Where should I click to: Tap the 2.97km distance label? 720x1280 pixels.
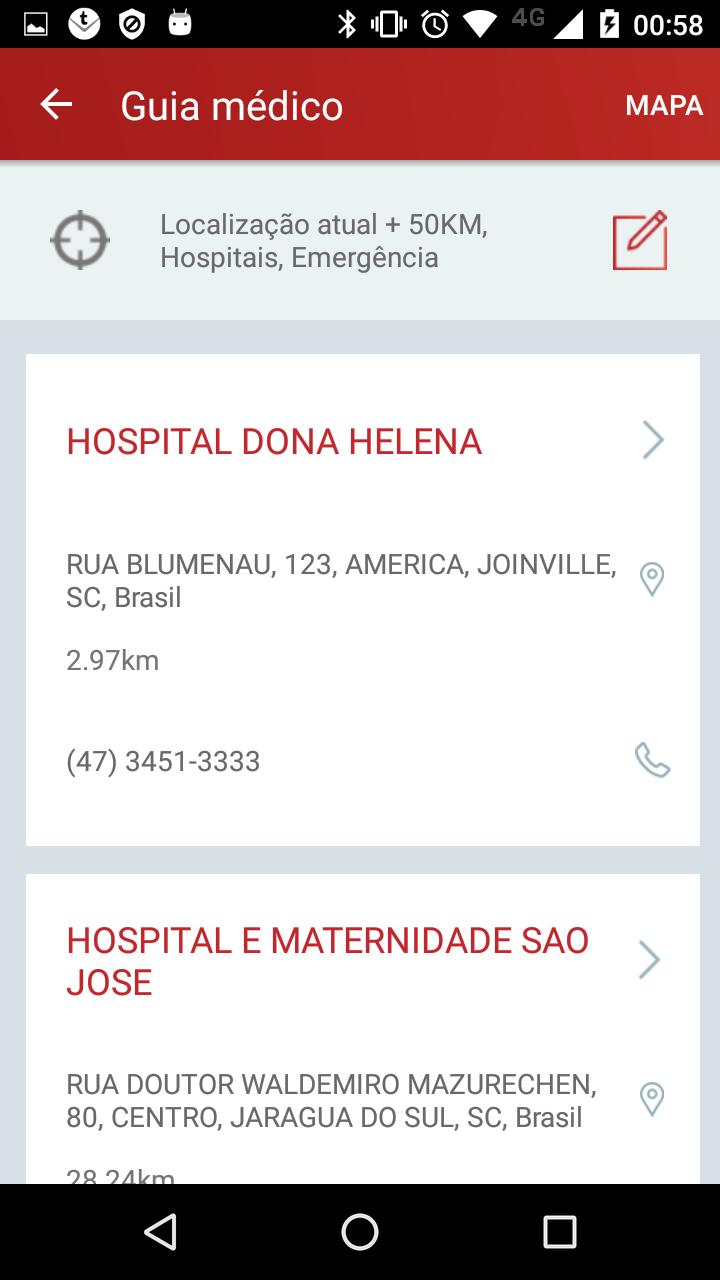click(112, 660)
